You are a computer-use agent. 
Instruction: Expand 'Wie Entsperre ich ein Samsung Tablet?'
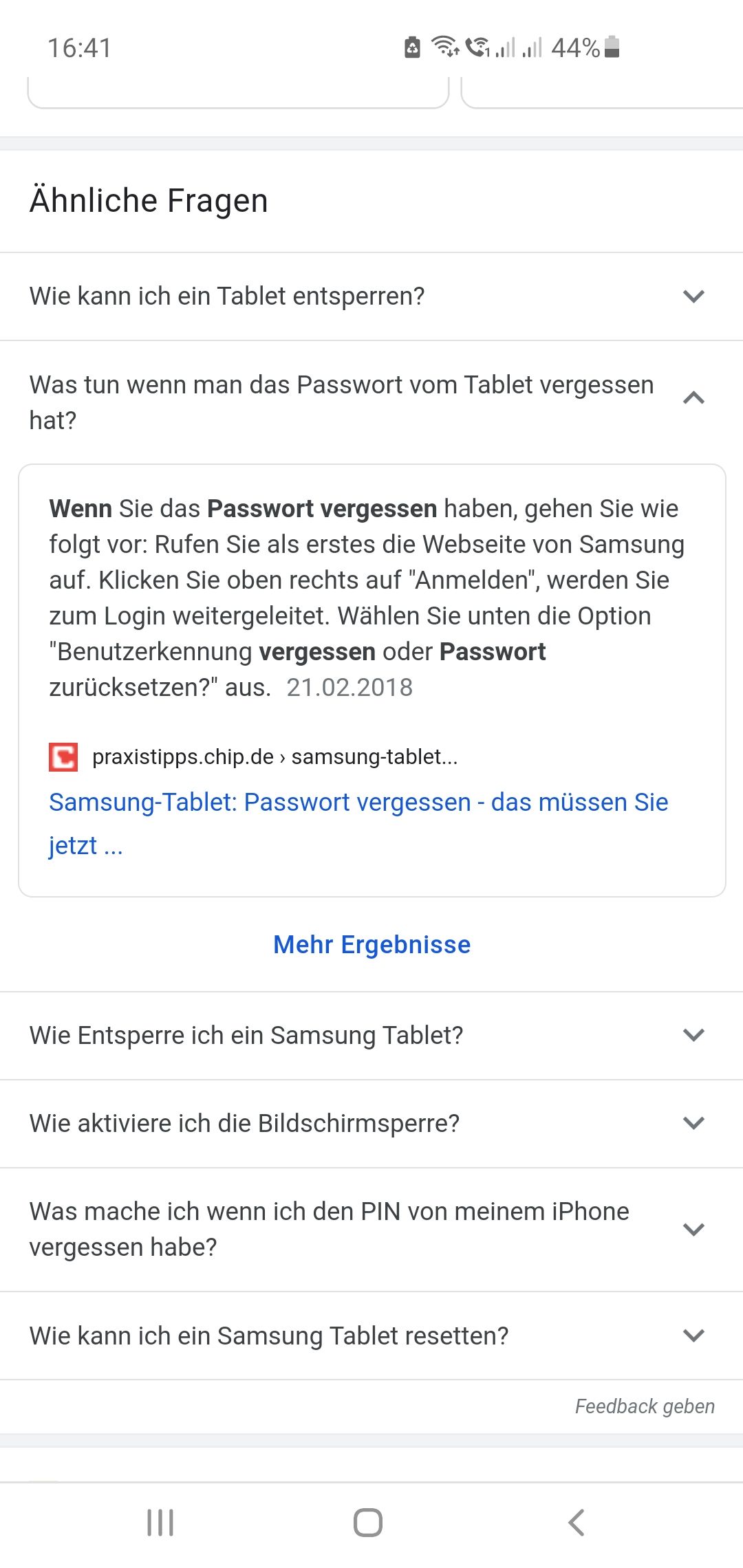(x=371, y=1036)
